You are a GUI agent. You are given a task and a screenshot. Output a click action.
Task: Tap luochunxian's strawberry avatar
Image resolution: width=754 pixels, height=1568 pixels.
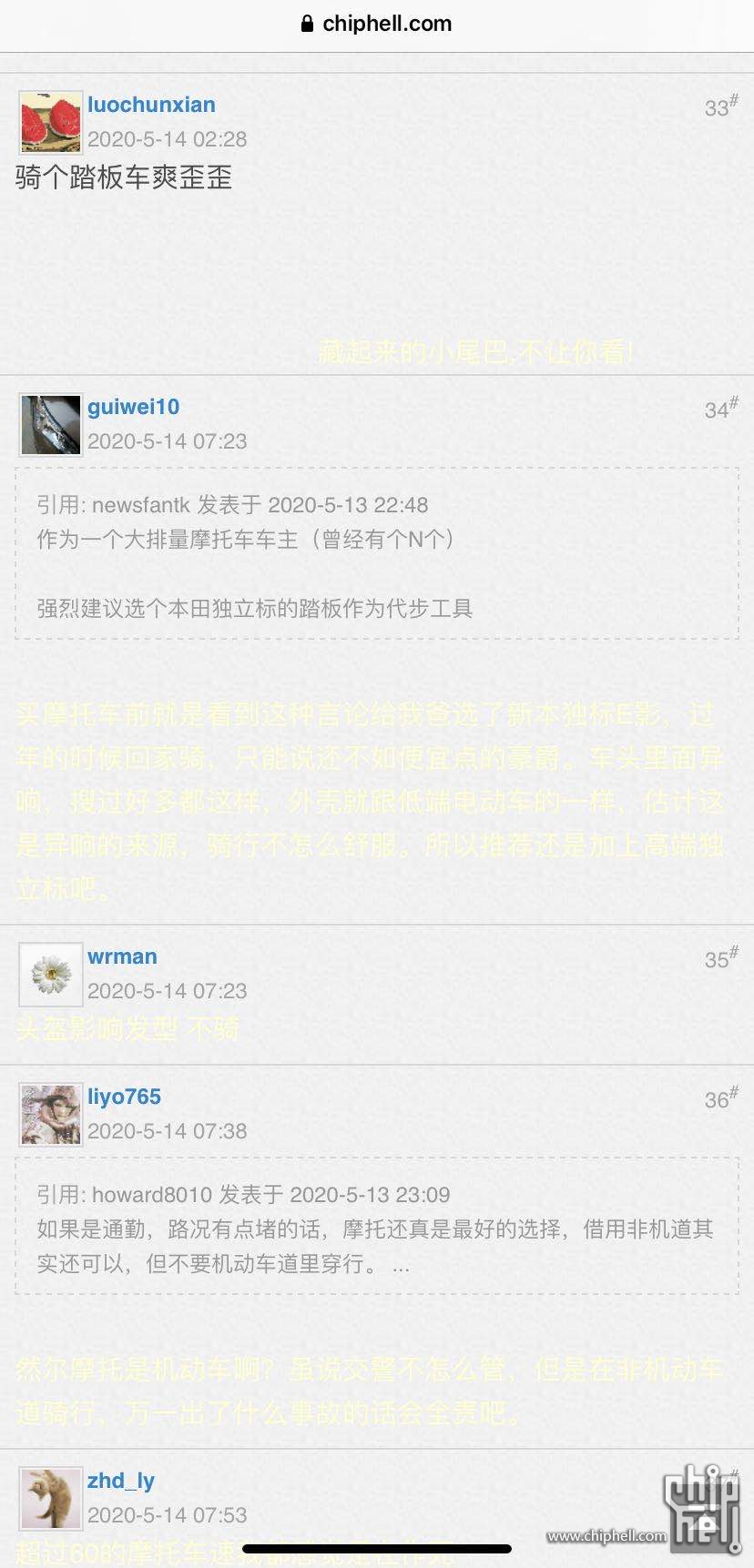pos(51,122)
